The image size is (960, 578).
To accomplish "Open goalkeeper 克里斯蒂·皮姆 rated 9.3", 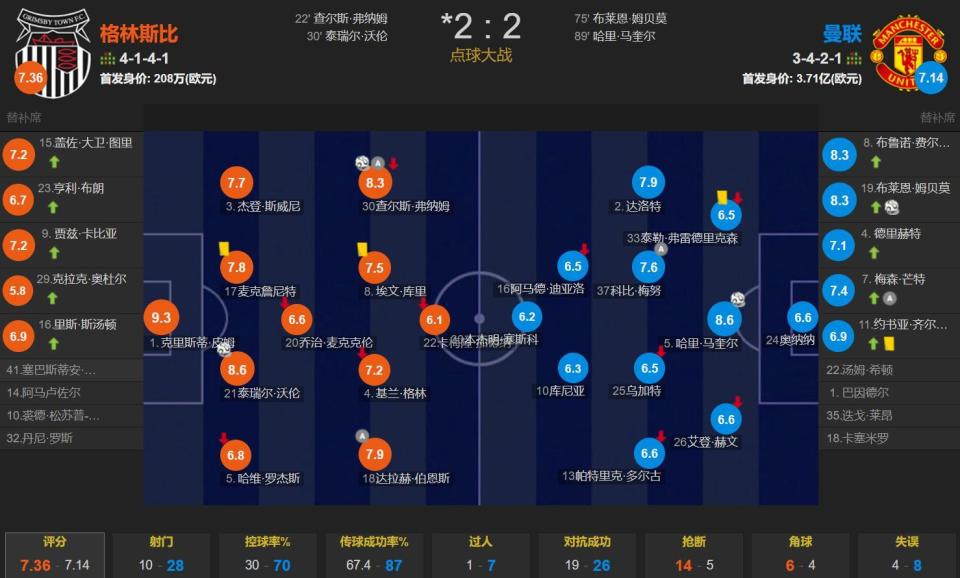I will [x=161, y=318].
